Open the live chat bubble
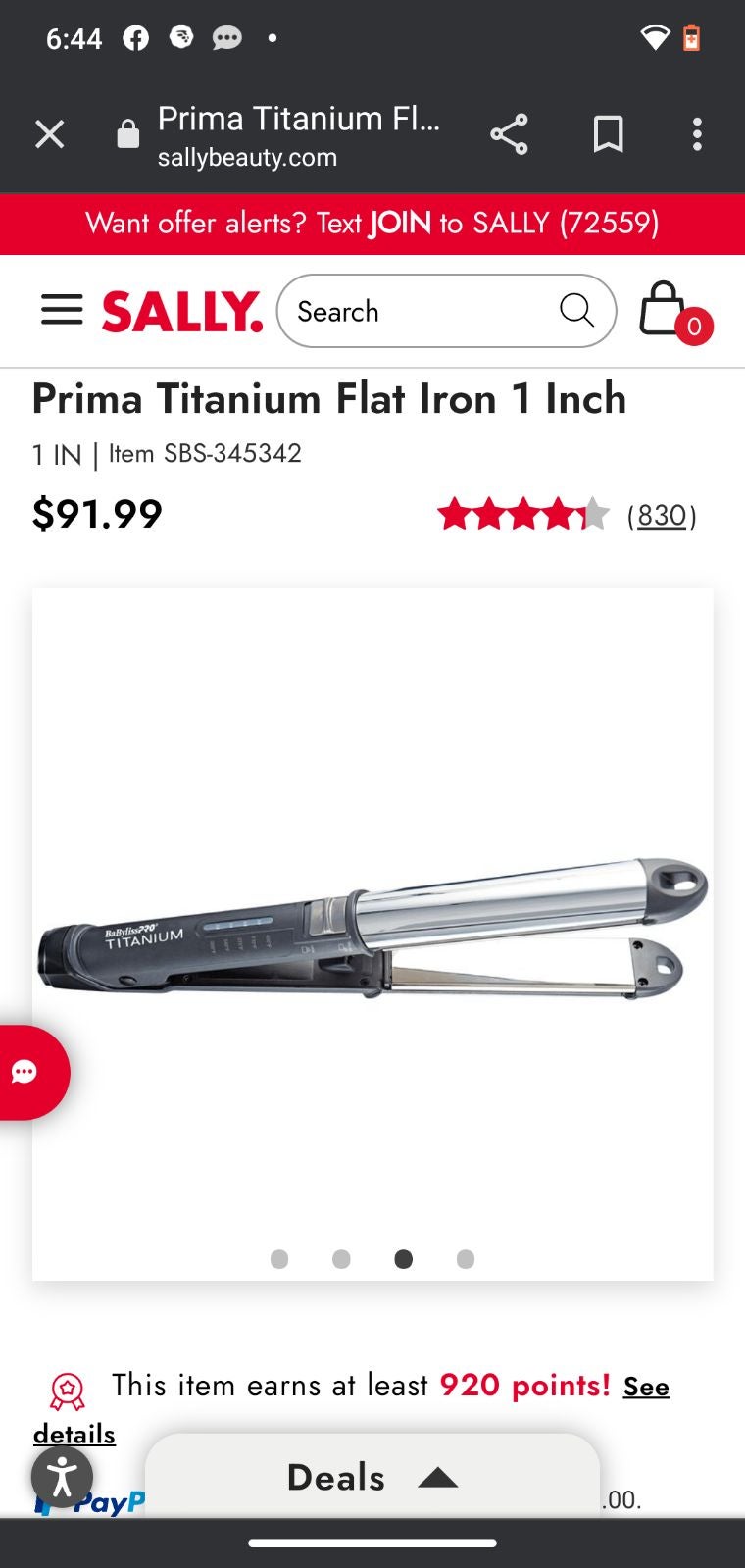 (29, 1073)
